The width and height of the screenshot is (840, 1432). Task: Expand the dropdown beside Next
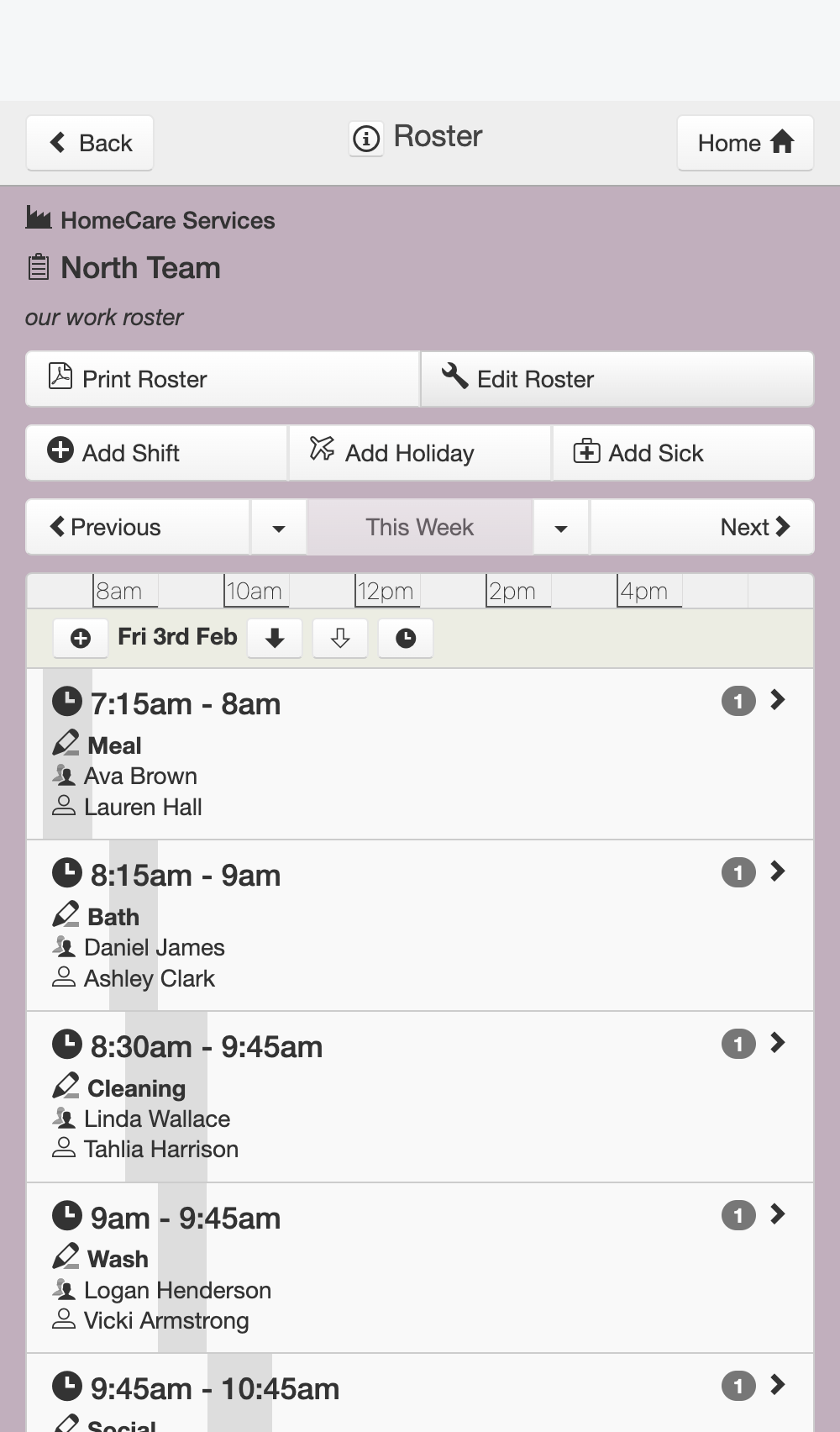click(561, 527)
